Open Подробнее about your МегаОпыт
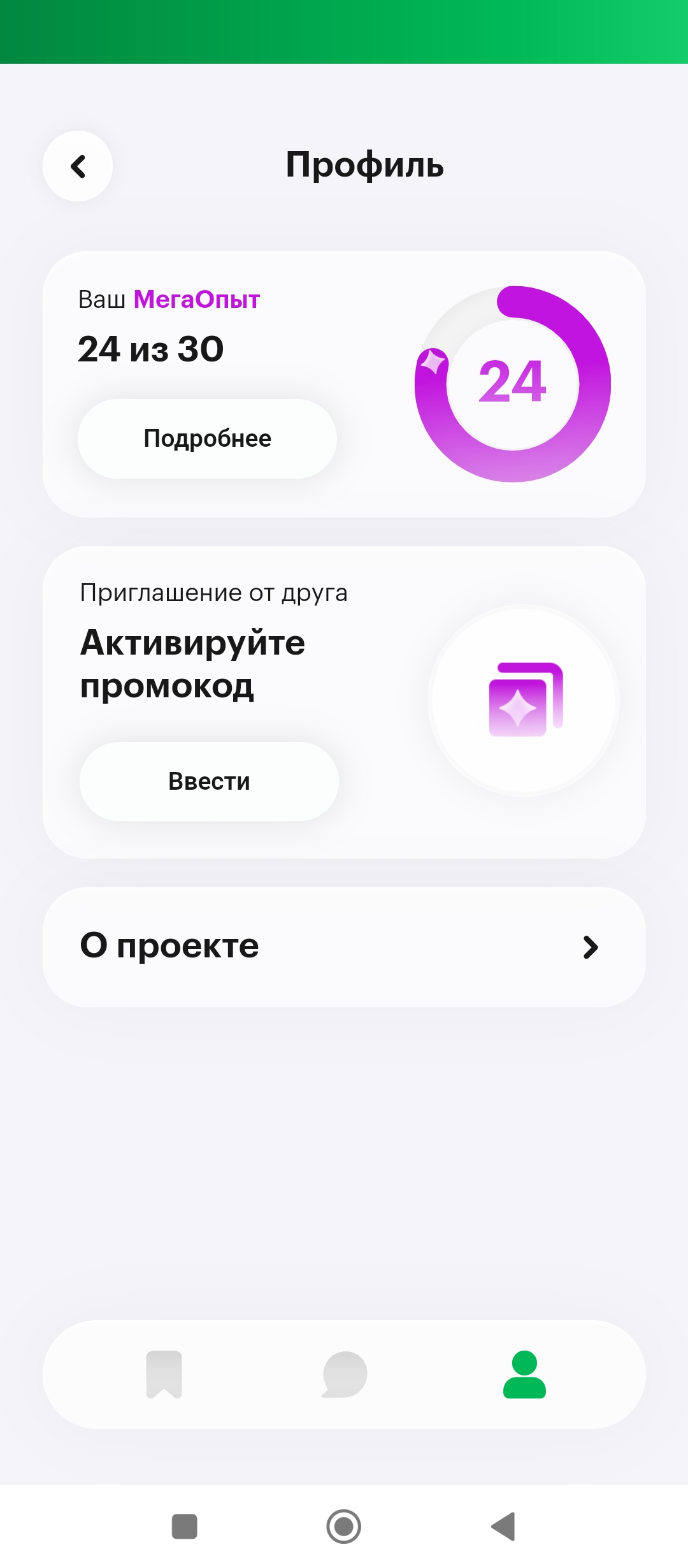This screenshot has width=688, height=1568. coord(207,439)
